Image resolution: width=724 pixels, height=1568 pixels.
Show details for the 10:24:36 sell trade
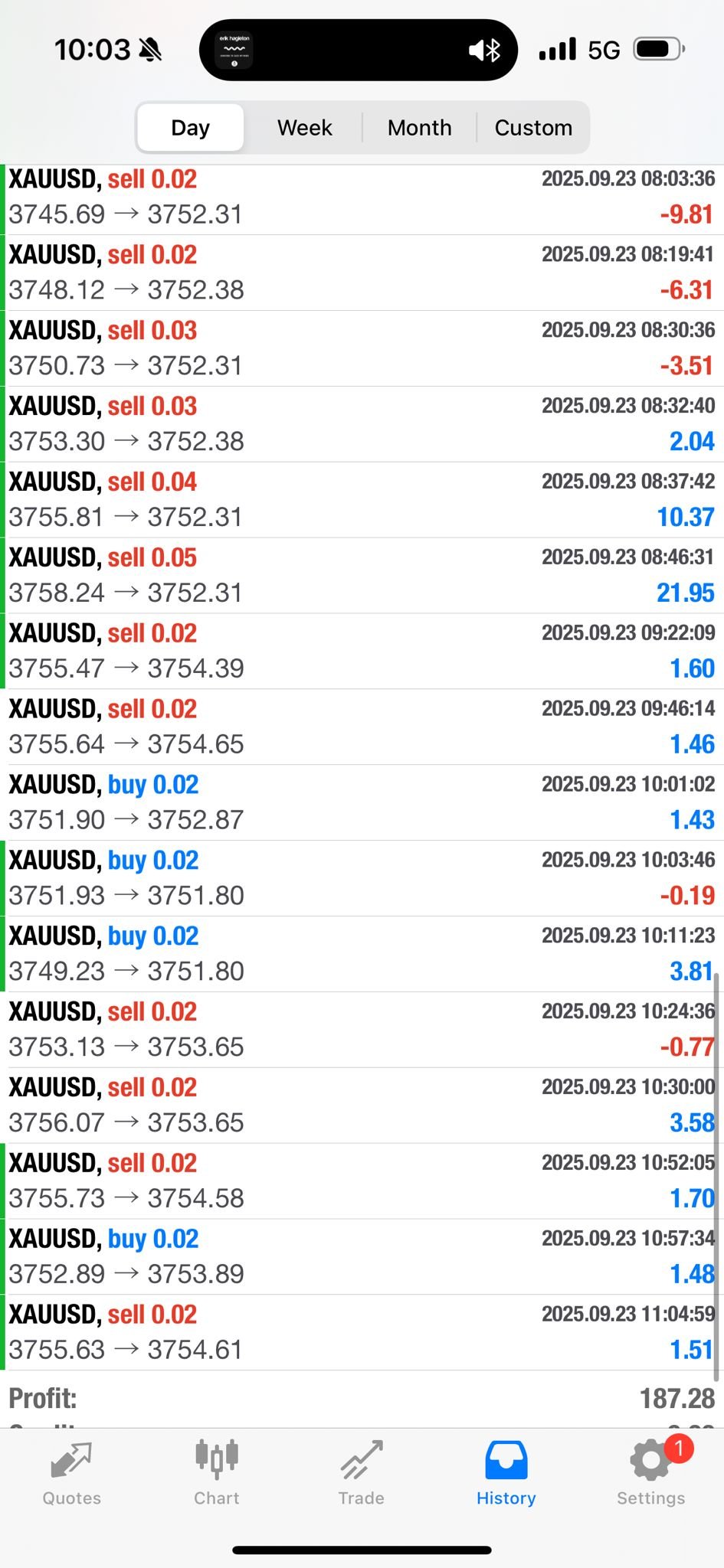[362, 1029]
